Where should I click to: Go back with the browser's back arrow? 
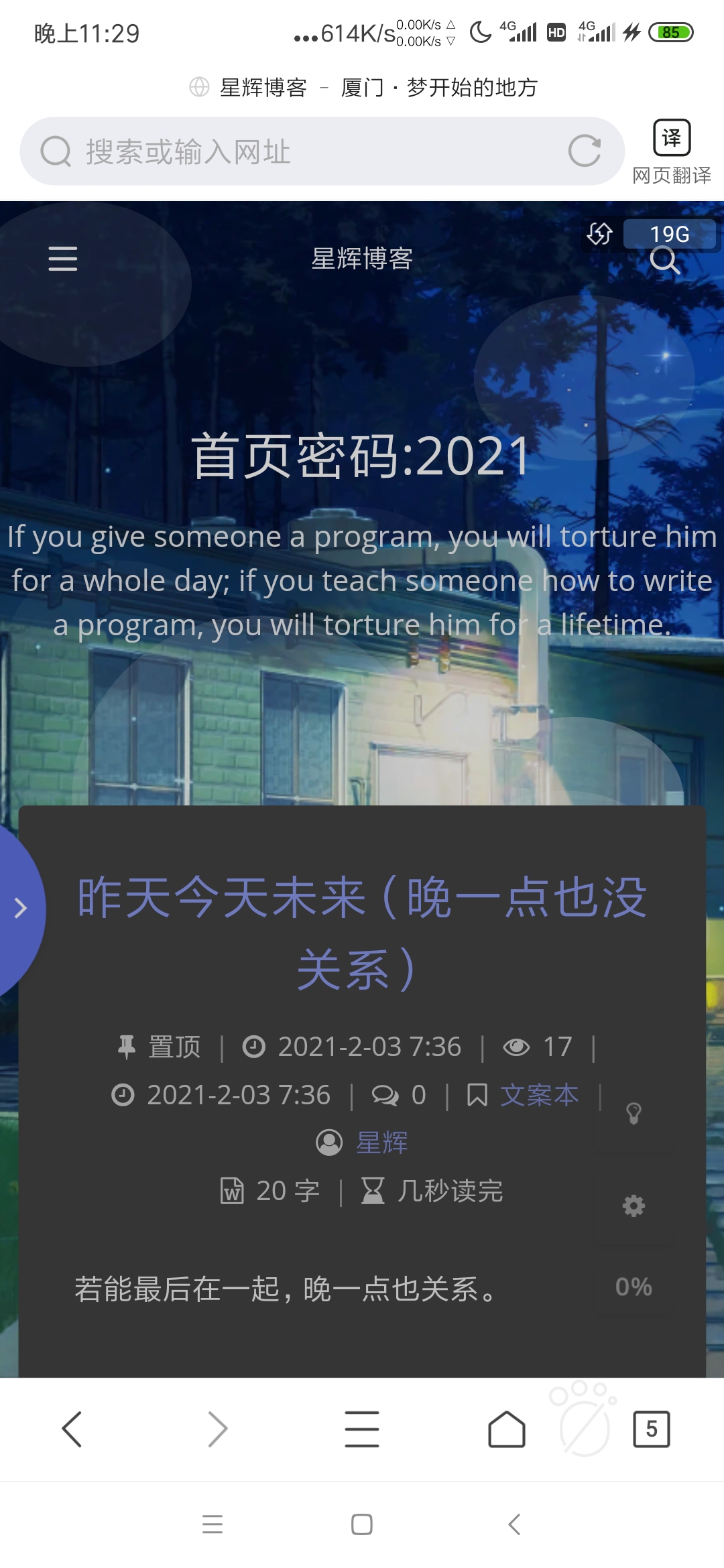point(72,1429)
